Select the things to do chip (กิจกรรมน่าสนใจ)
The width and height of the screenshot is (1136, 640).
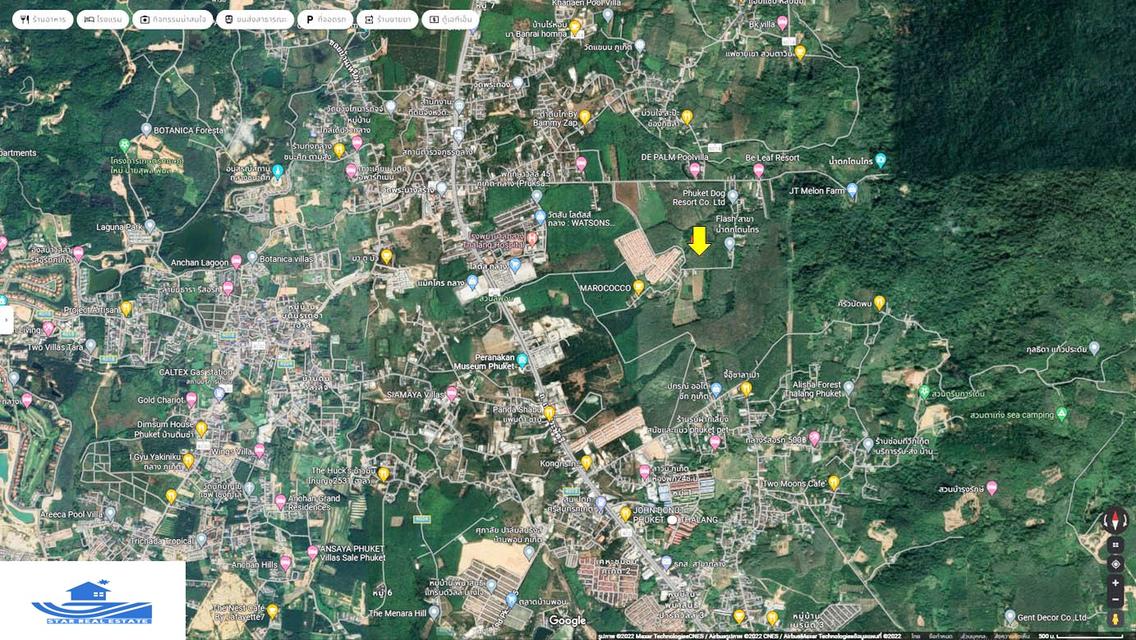click(x=173, y=18)
